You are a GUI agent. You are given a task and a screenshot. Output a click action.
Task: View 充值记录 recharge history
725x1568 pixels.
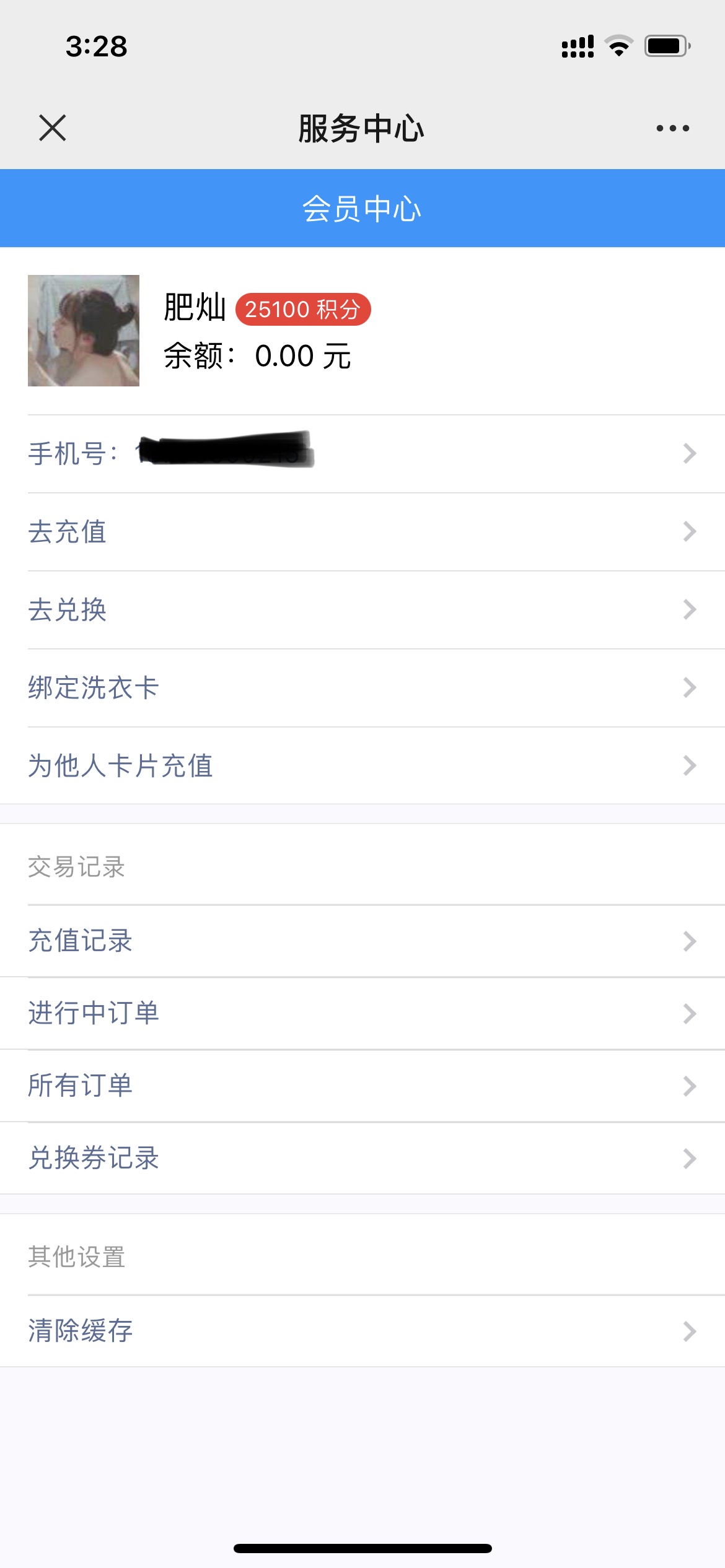(362, 941)
